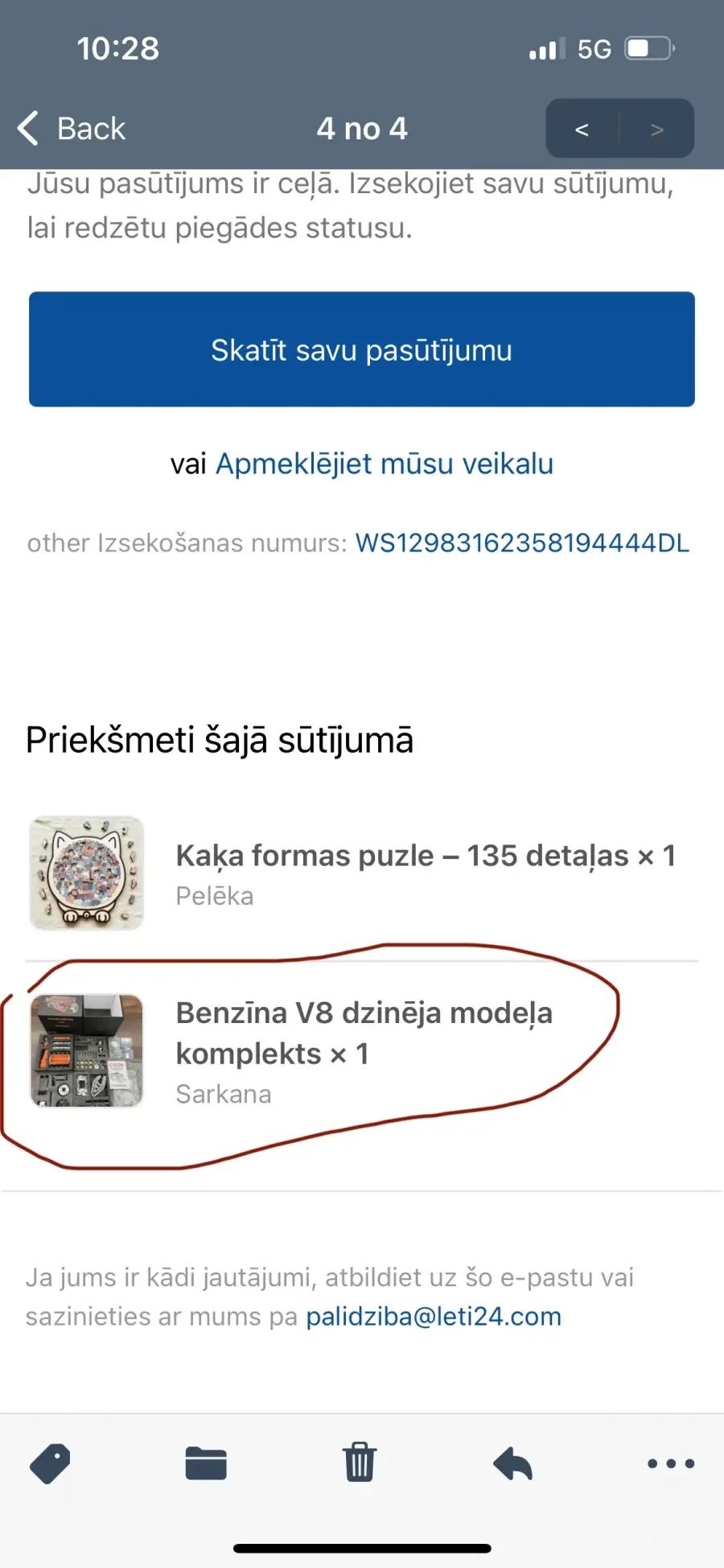Image resolution: width=724 pixels, height=1568 pixels.
Task: Open more actions menu
Action: [671, 1463]
